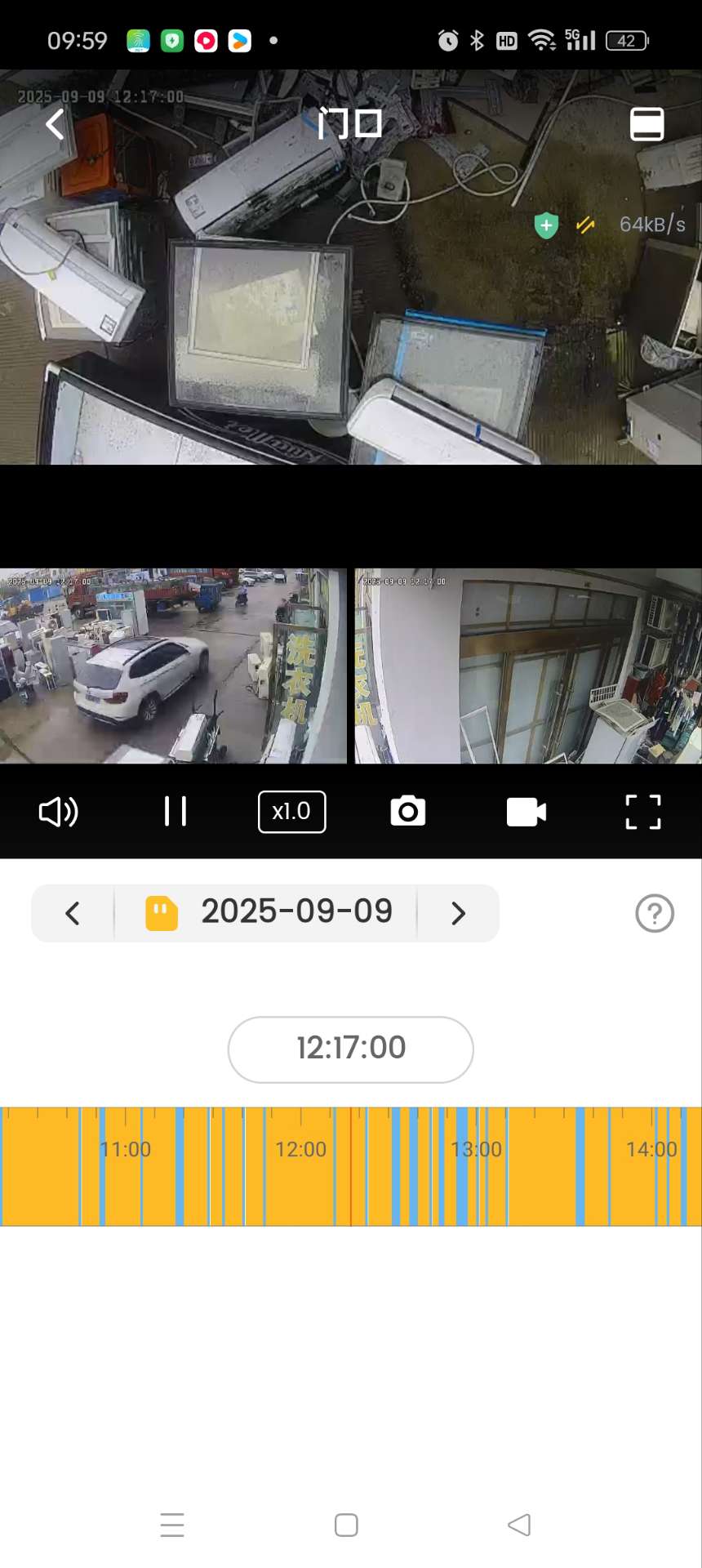Viewport: 702px width, 1568px height.
Task: Open the recent apps menu
Action: [x=172, y=1525]
